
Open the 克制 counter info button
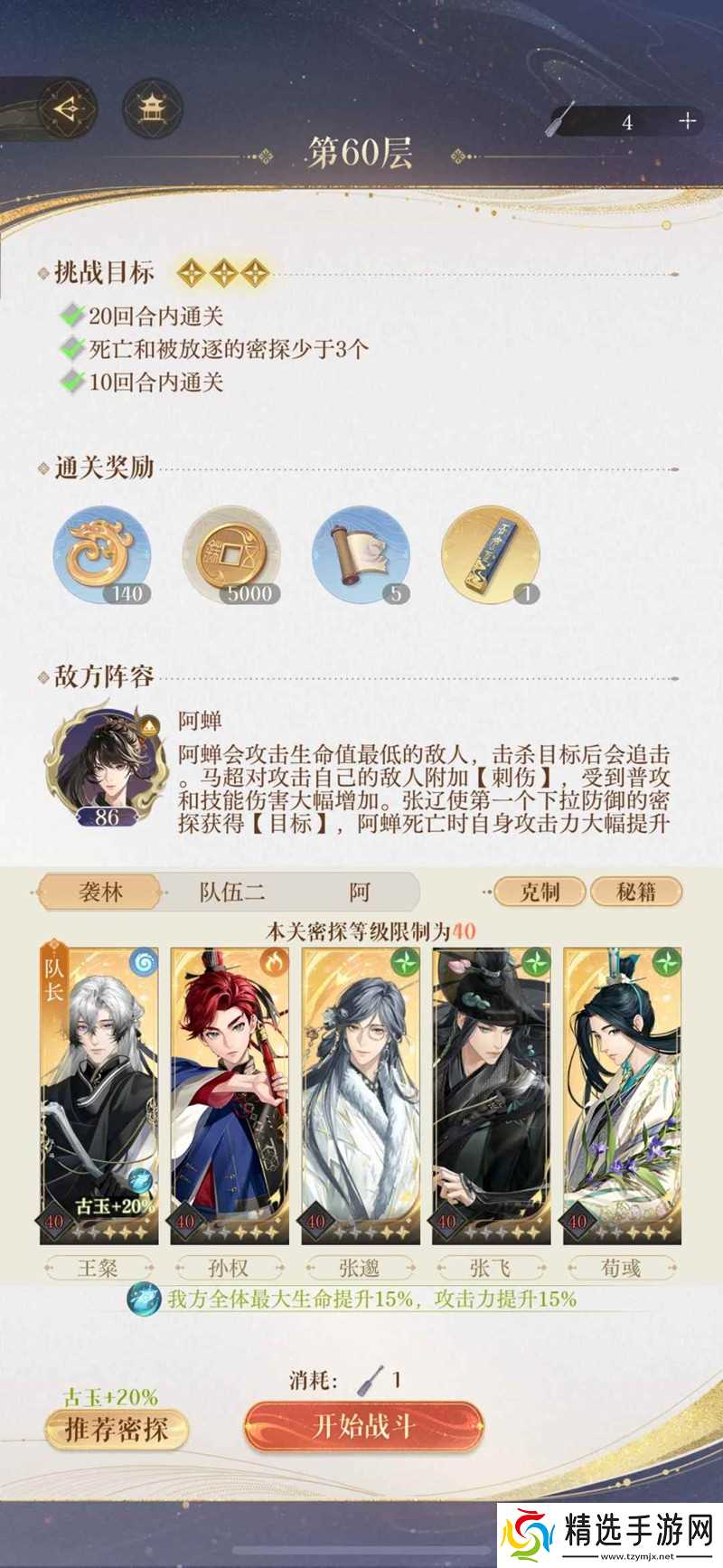[540, 893]
